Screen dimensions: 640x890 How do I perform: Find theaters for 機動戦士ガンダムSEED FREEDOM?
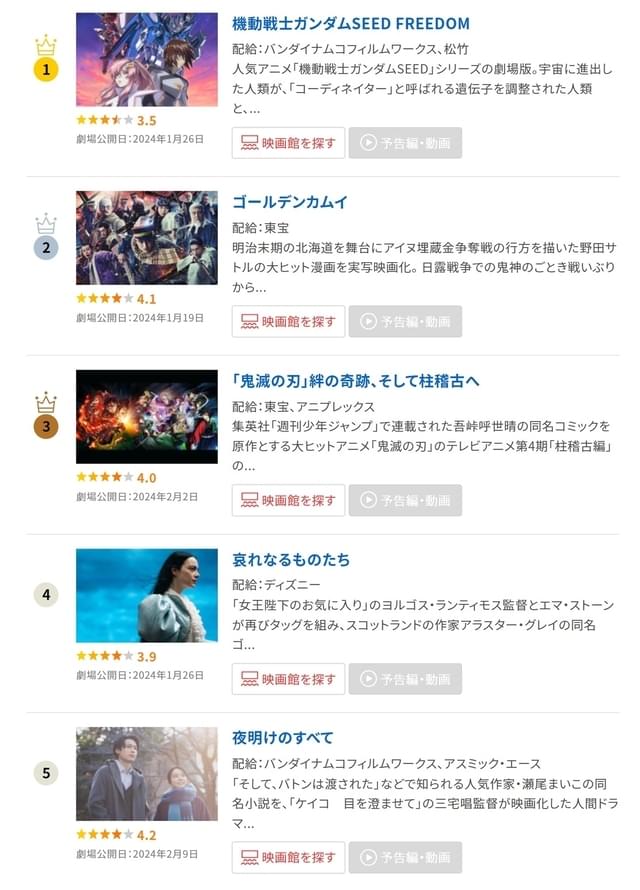point(288,143)
